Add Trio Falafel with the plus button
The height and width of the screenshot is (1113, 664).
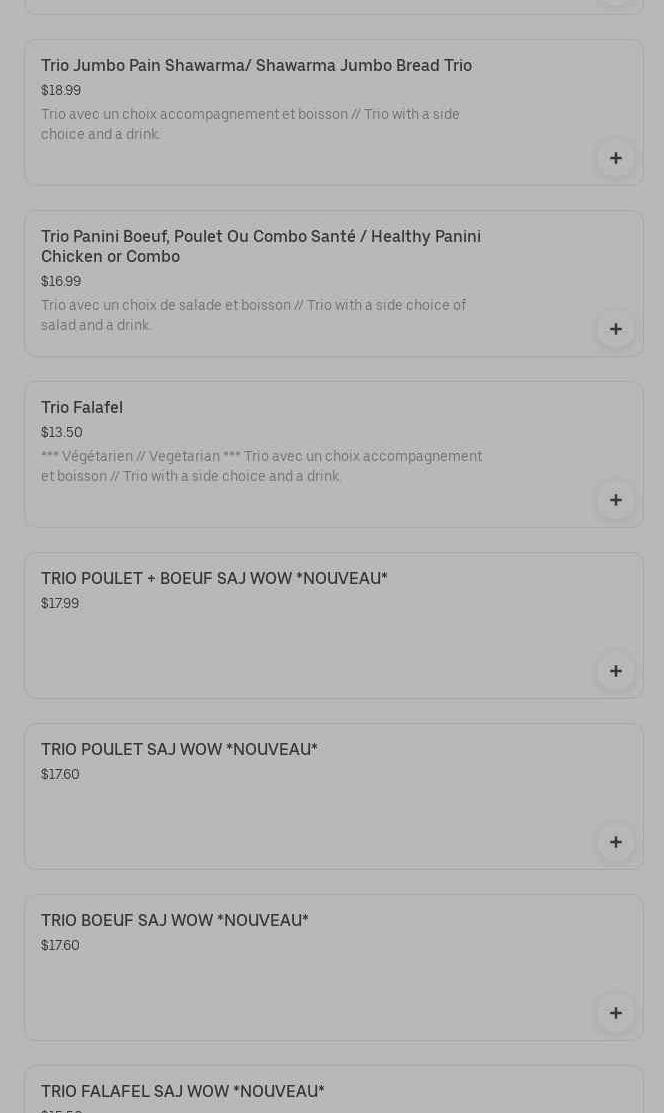point(616,500)
